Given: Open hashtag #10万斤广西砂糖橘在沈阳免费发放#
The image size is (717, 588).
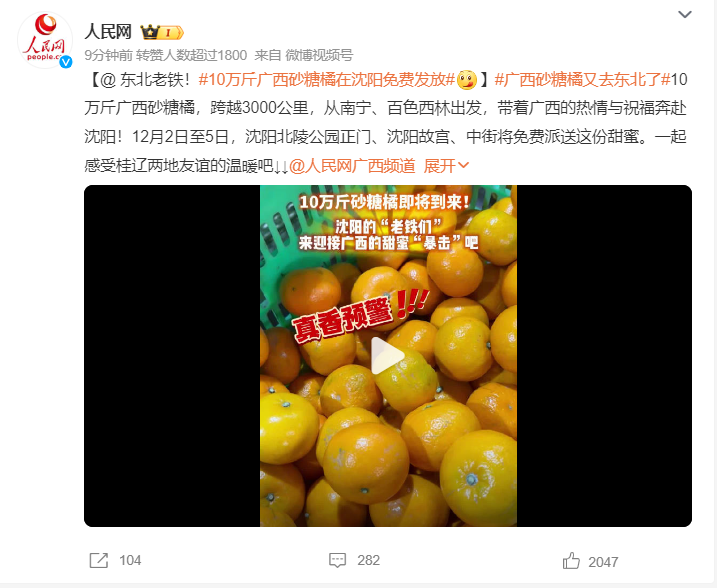Looking at the screenshot, I should coord(326,79).
